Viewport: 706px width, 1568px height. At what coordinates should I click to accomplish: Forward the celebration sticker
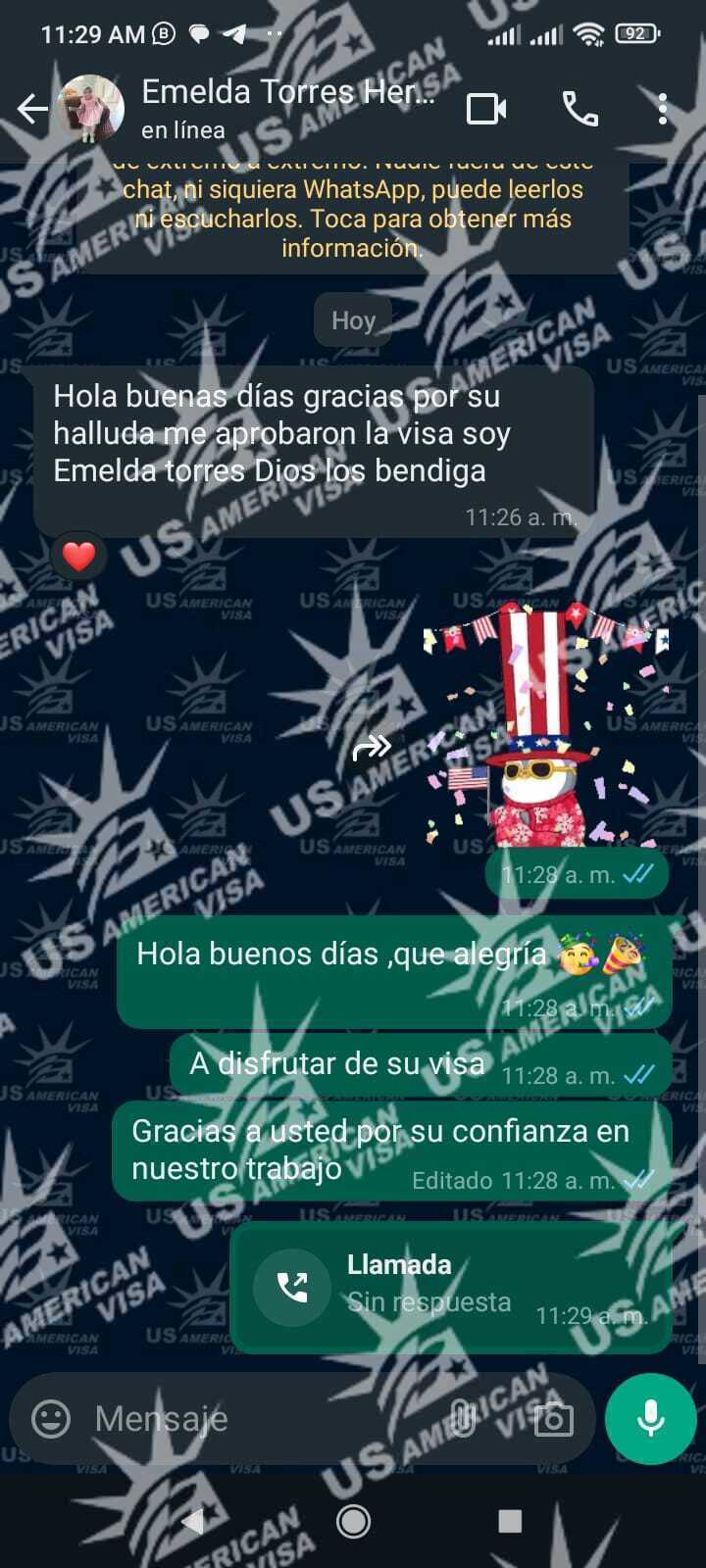pos(372,749)
